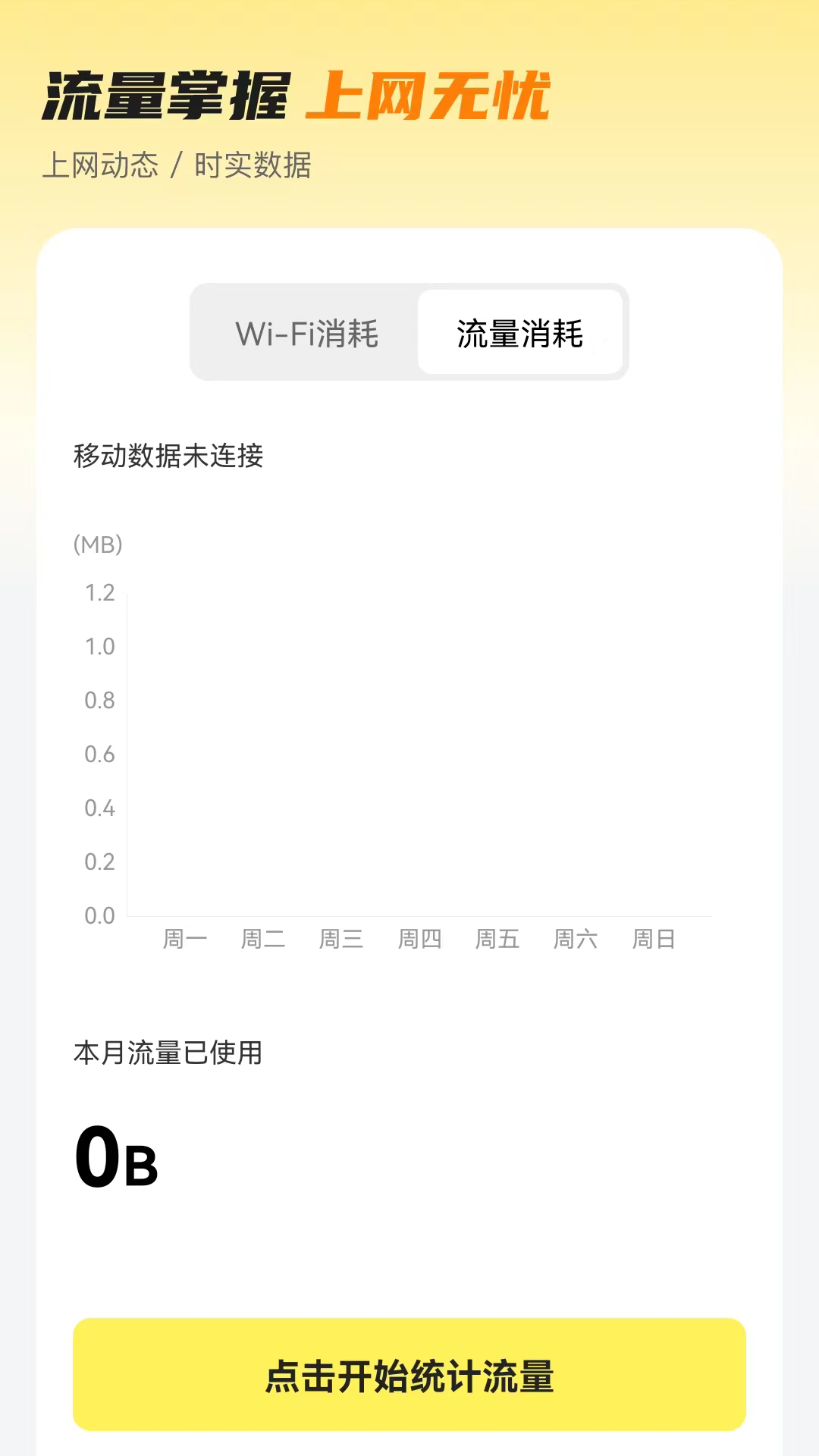
Task: Click the 0.0 baseline value
Action: [99, 915]
